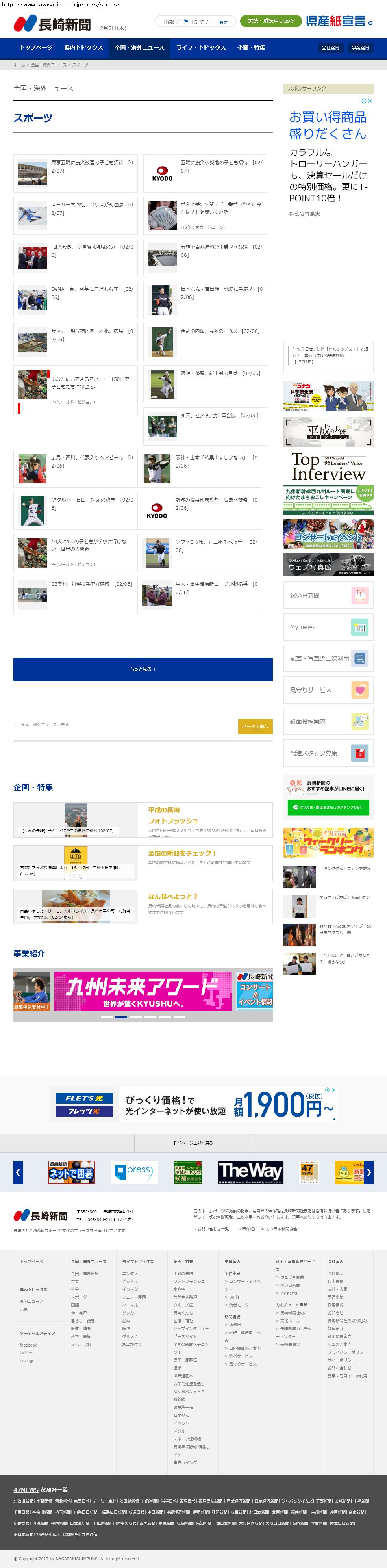Open 会社案内 in the header
The height and width of the screenshot is (1568, 387).
pos(330,48)
